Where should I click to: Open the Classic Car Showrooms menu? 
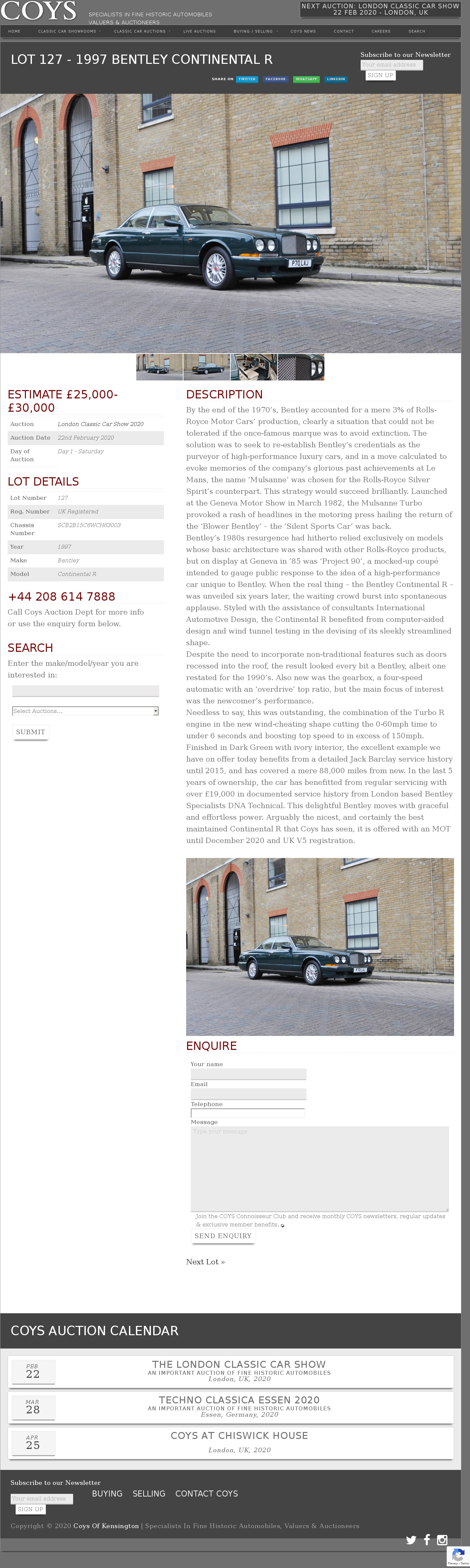point(69,31)
